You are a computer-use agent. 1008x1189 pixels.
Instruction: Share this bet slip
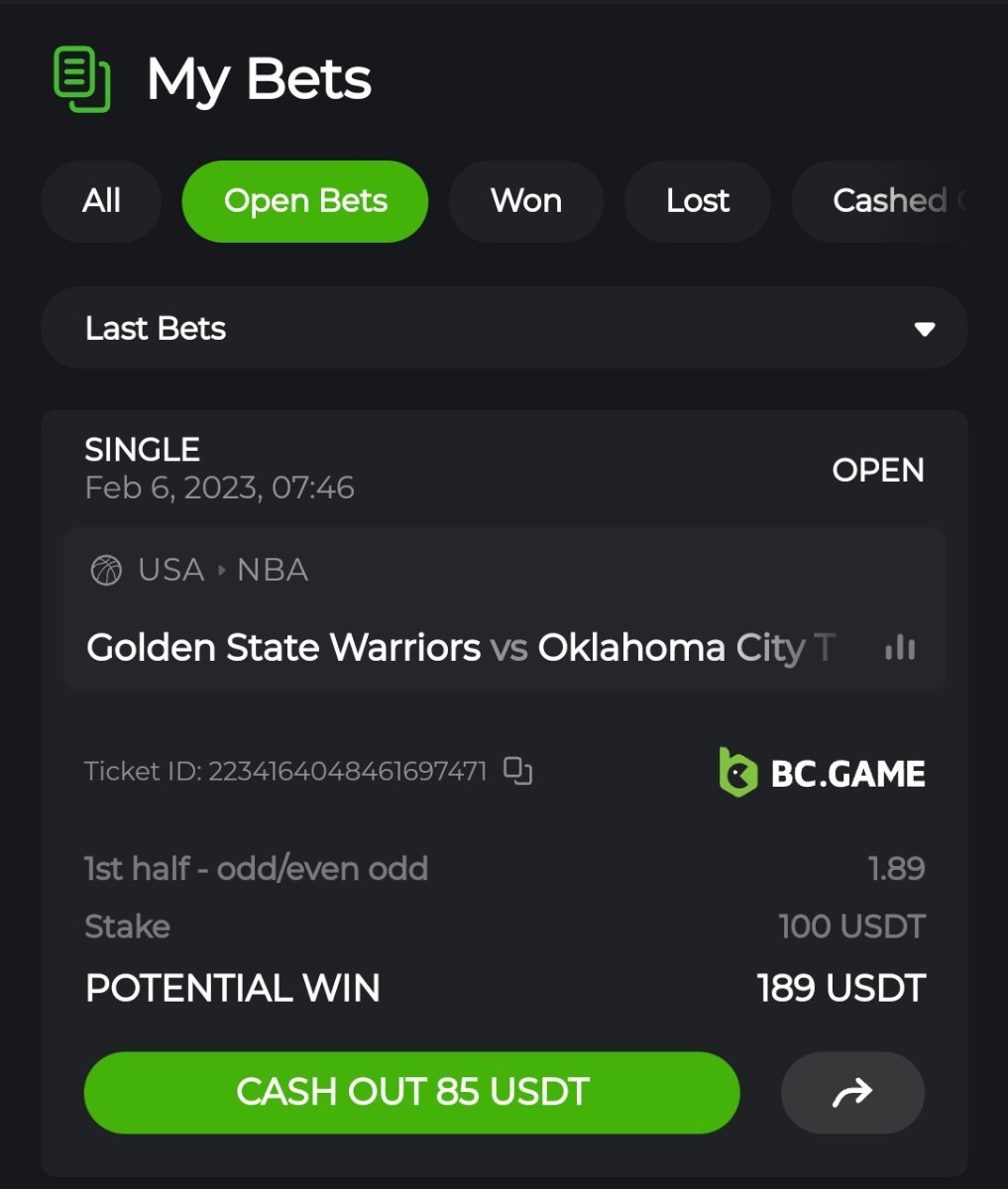pyautogui.click(x=852, y=1092)
